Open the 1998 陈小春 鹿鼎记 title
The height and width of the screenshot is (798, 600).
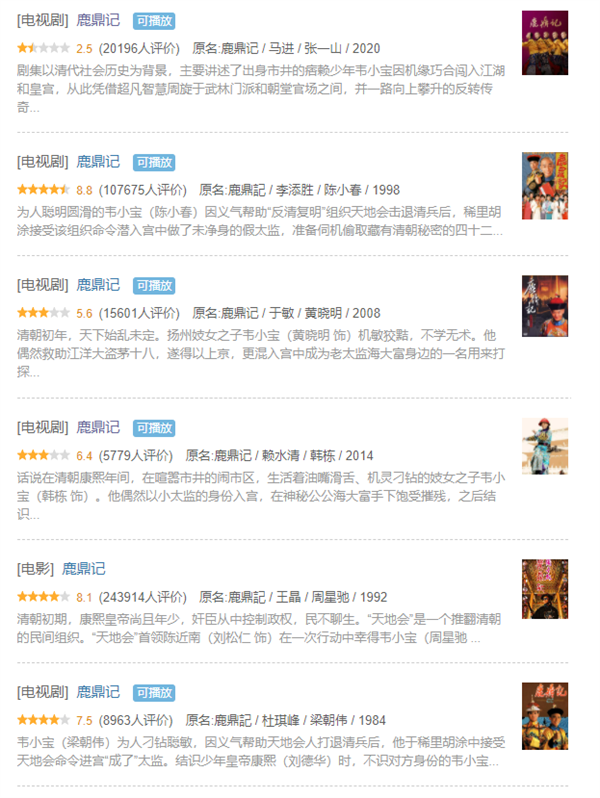98,162
